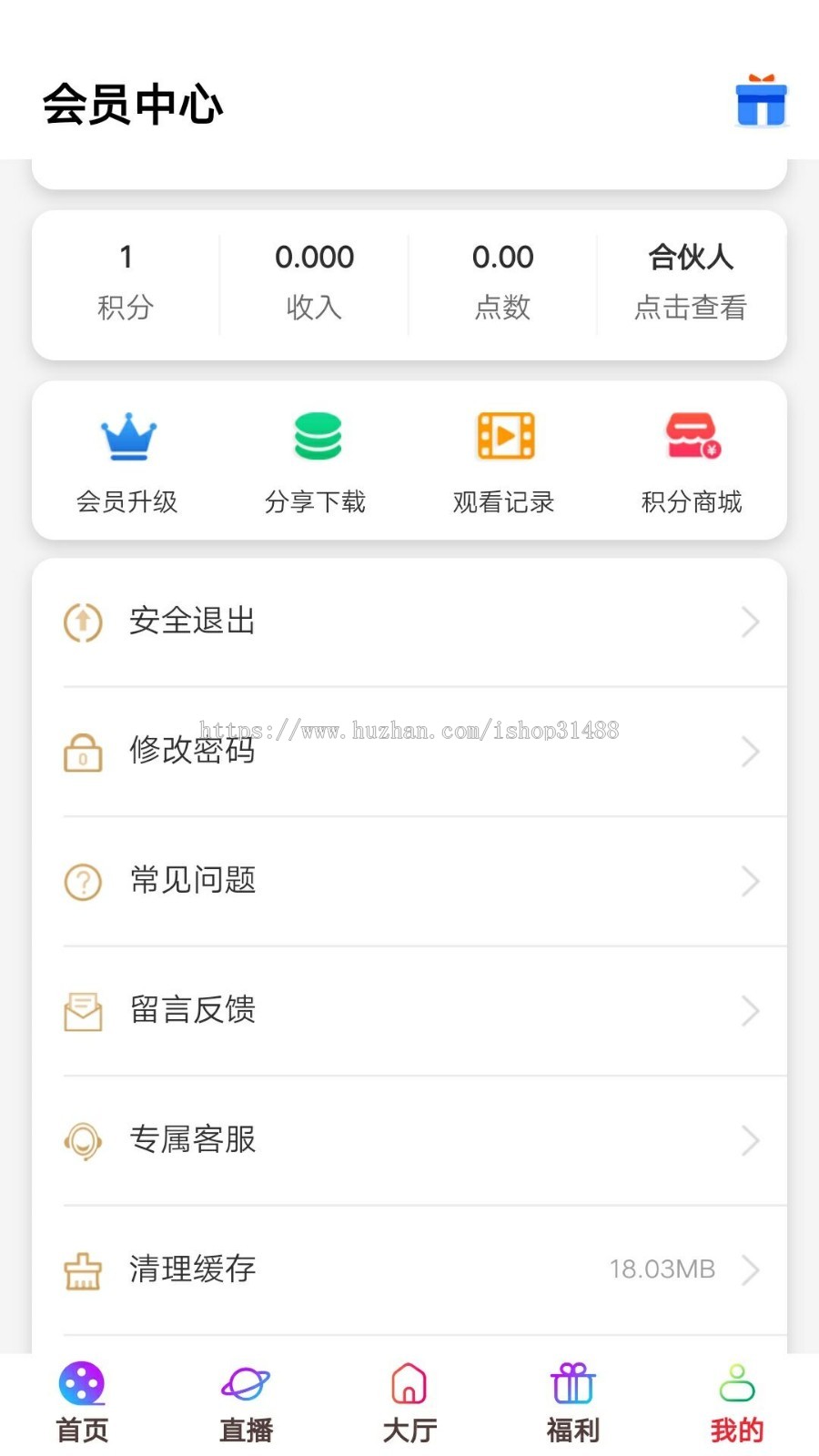Open 积分商城 via the shop icon
Viewport: 819px width, 1456px height.
click(693, 435)
